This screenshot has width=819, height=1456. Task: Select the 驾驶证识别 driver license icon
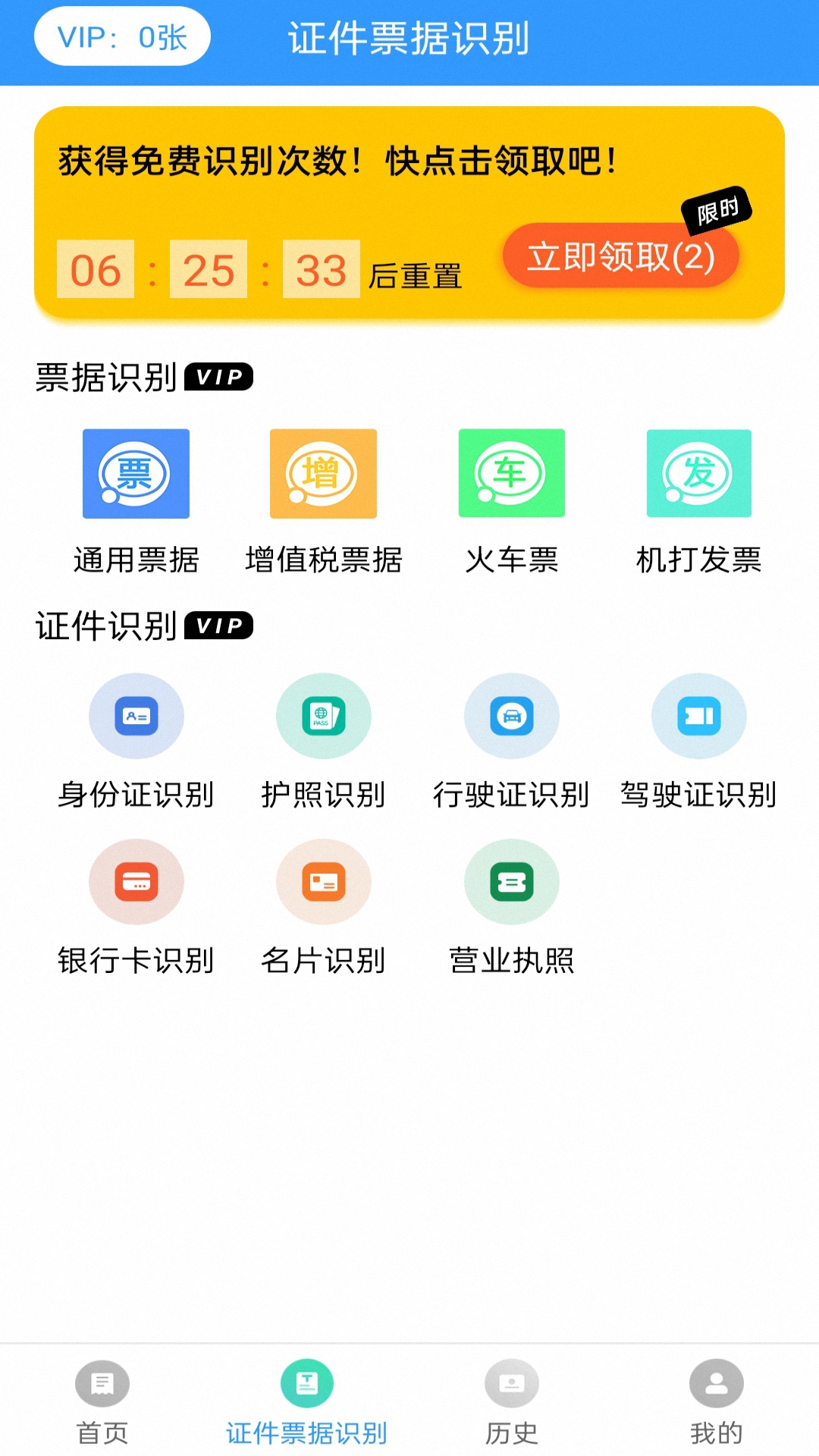pyautogui.click(x=698, y=716)
